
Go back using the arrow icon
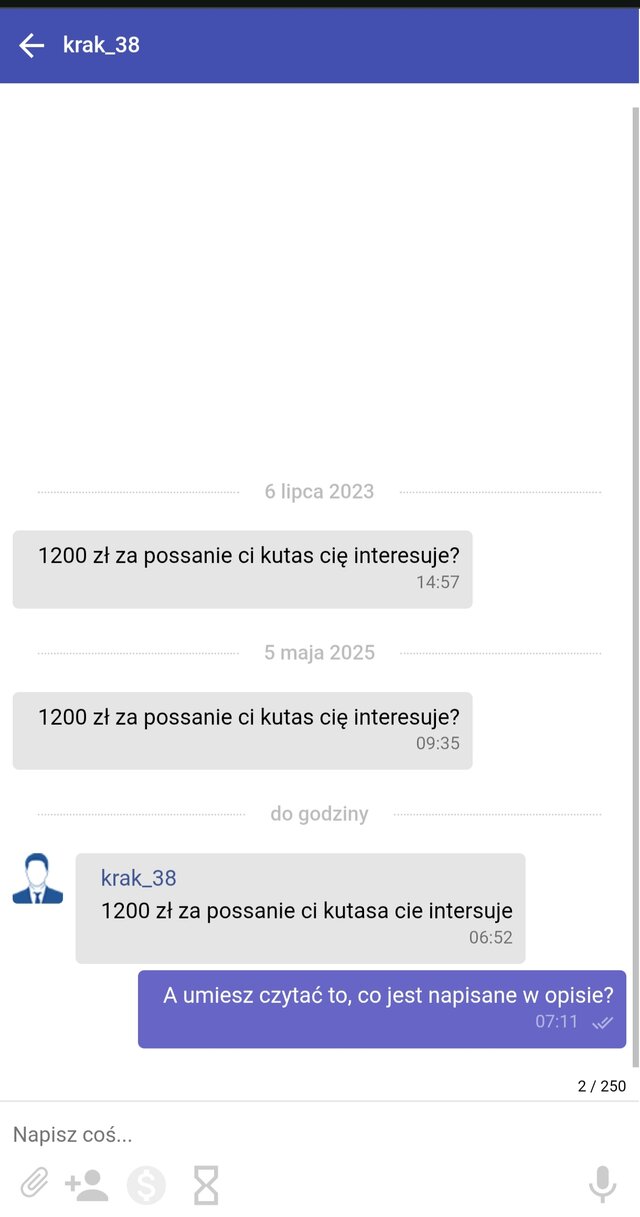31,45
